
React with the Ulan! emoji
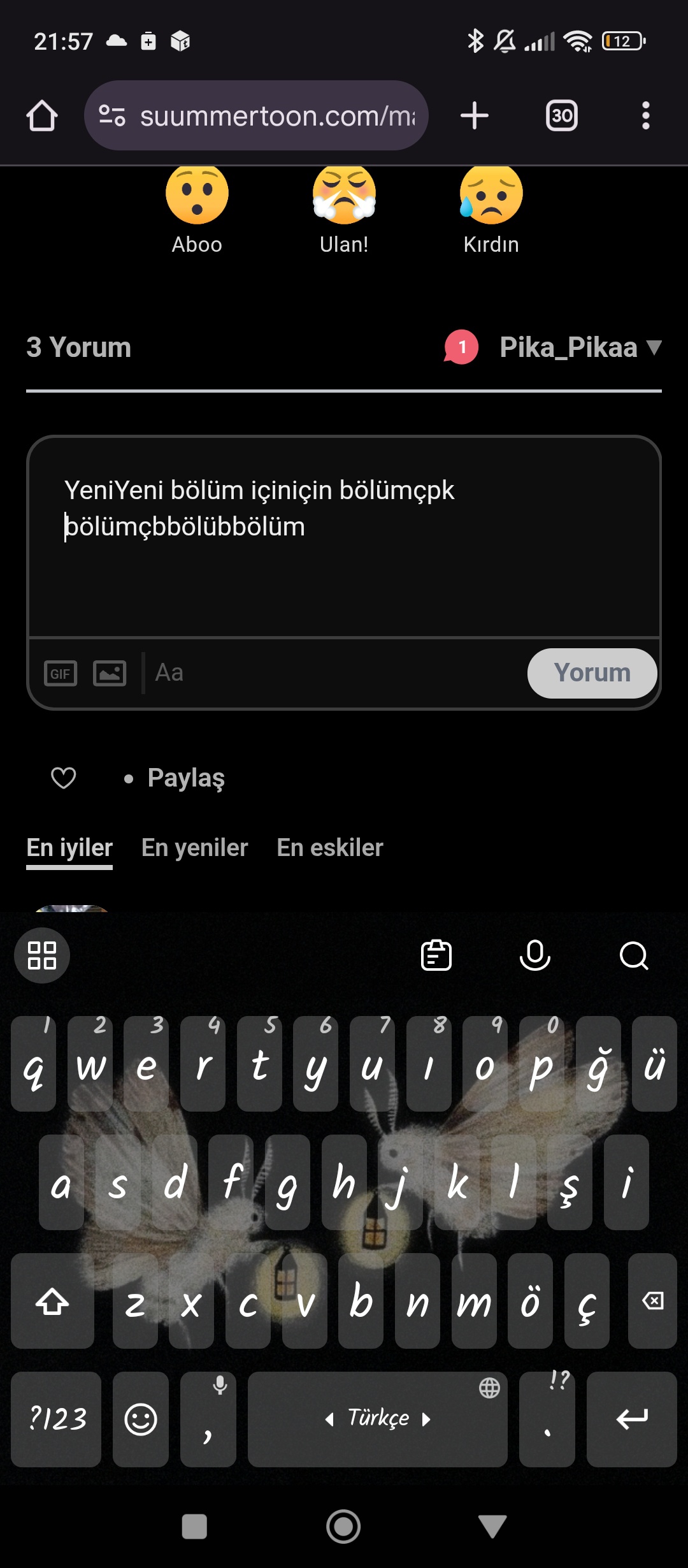(x=344, y=210)
